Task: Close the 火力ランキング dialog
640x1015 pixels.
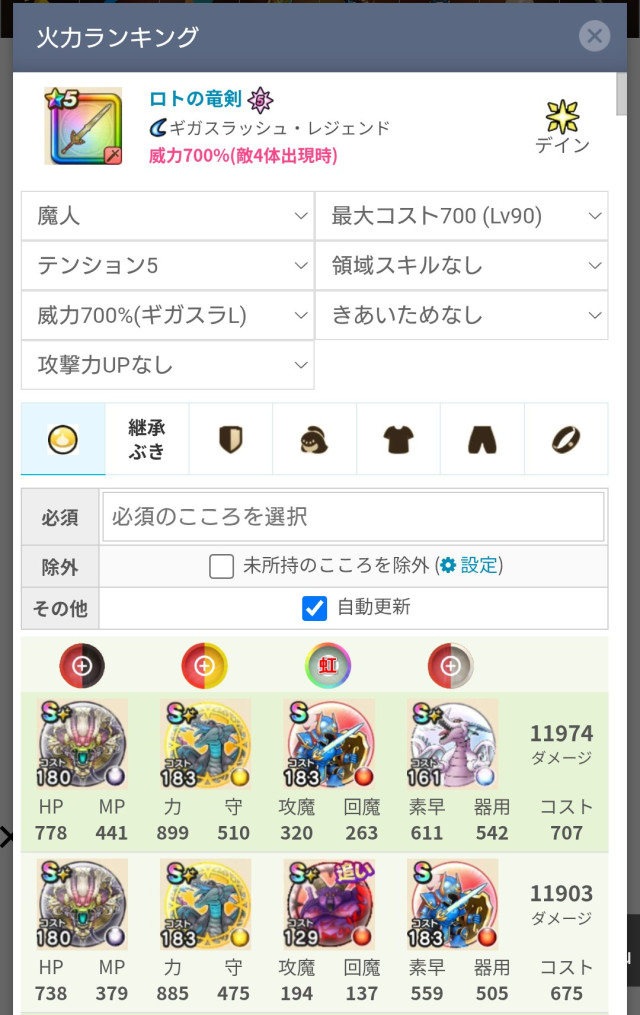Action: pos(594,37)
